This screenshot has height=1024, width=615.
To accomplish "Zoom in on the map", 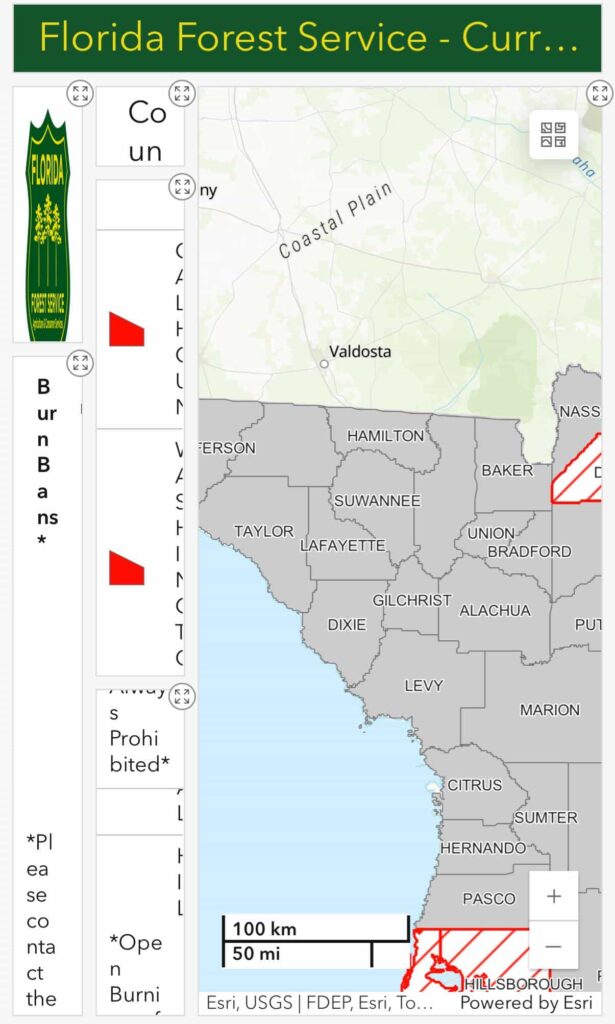I will tap(553, 896).
